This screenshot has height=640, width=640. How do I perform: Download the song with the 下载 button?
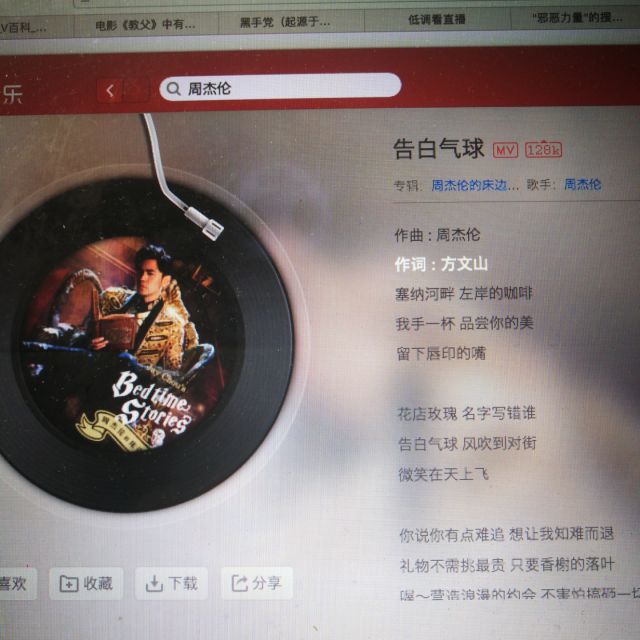[x=171, y=583]
